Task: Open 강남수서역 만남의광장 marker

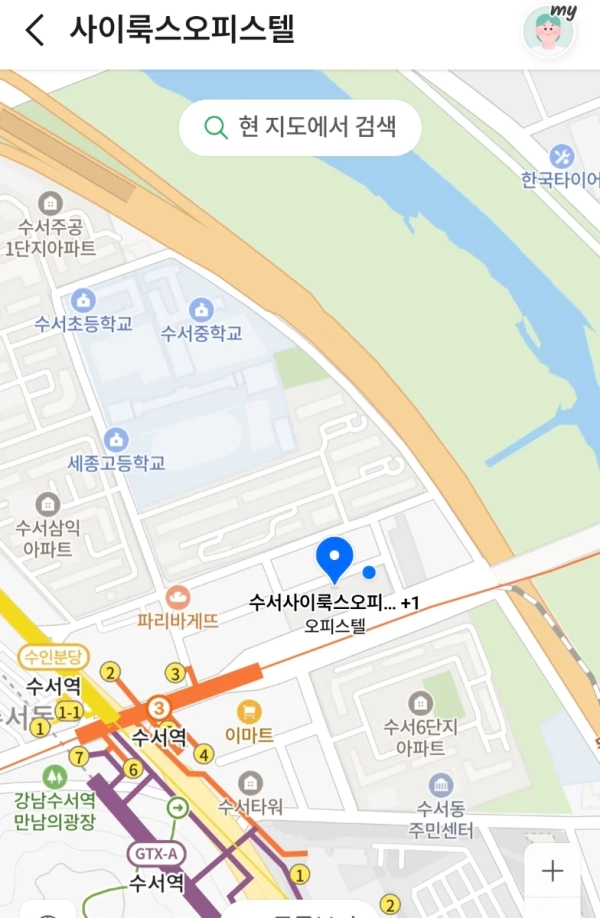Action: 55,776
